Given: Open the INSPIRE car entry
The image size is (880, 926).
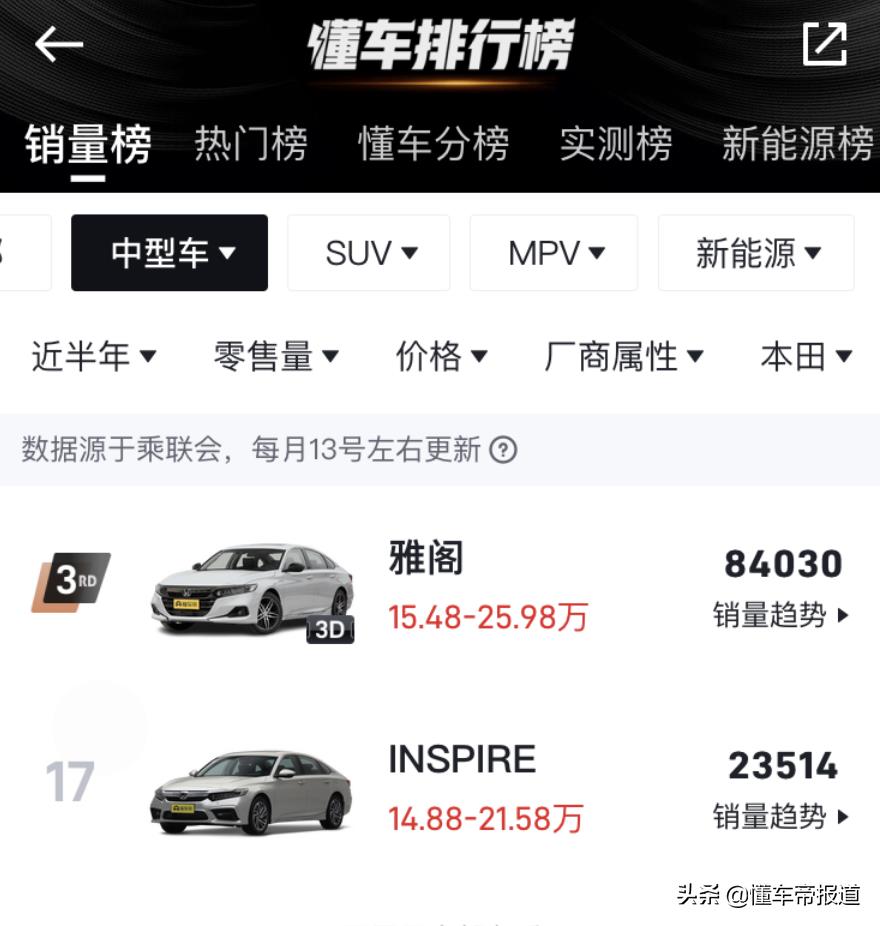Looking at the screenshot, I should [461, 760].
